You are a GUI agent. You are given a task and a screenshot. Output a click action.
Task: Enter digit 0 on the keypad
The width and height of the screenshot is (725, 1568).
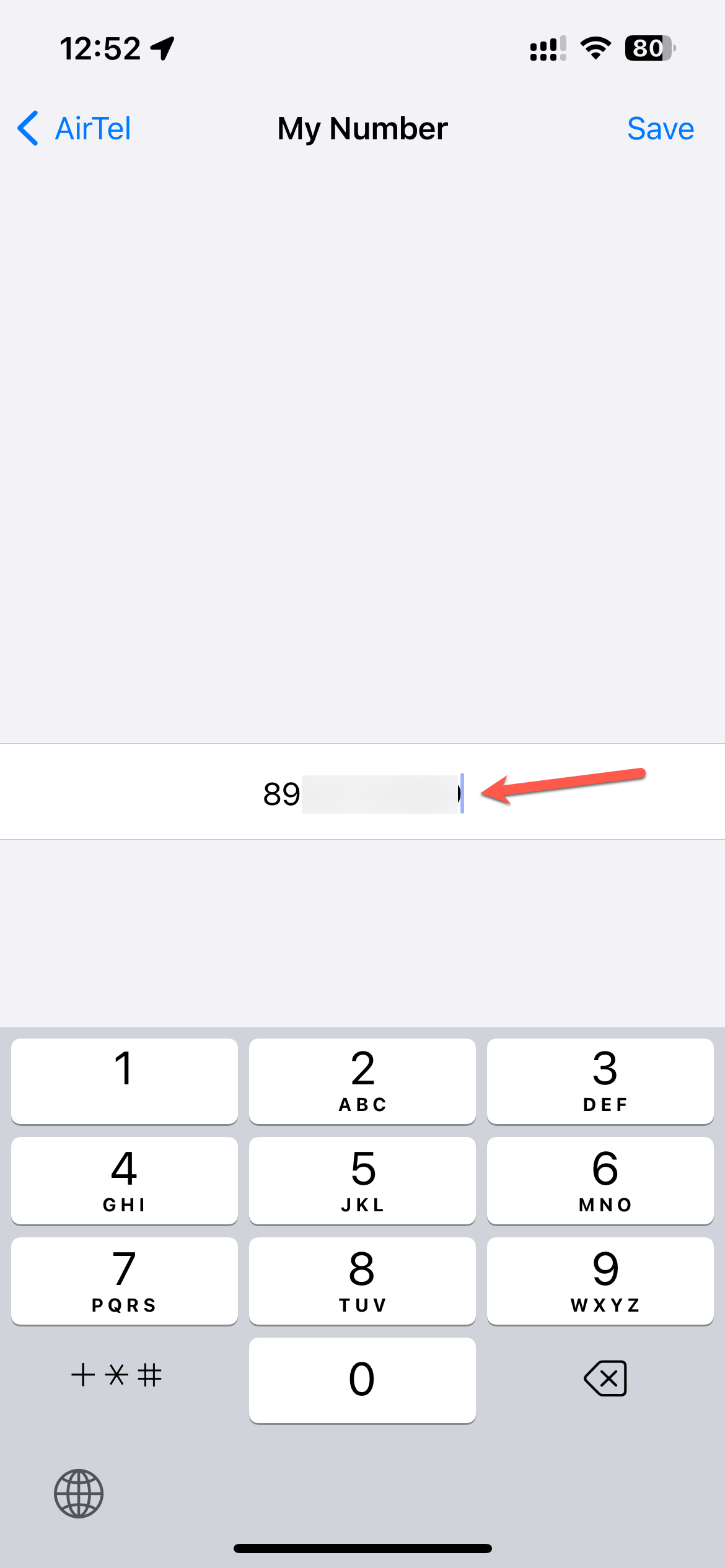coord(362,1380)
